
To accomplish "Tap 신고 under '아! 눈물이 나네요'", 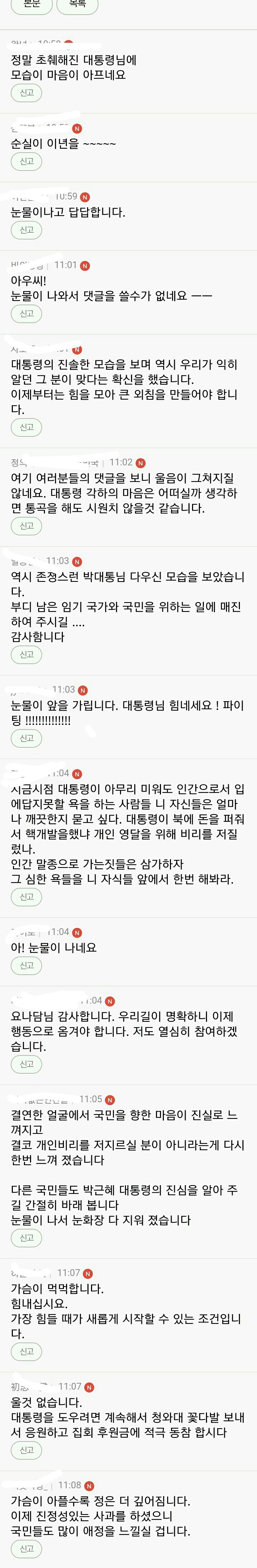I will (27, 965).
